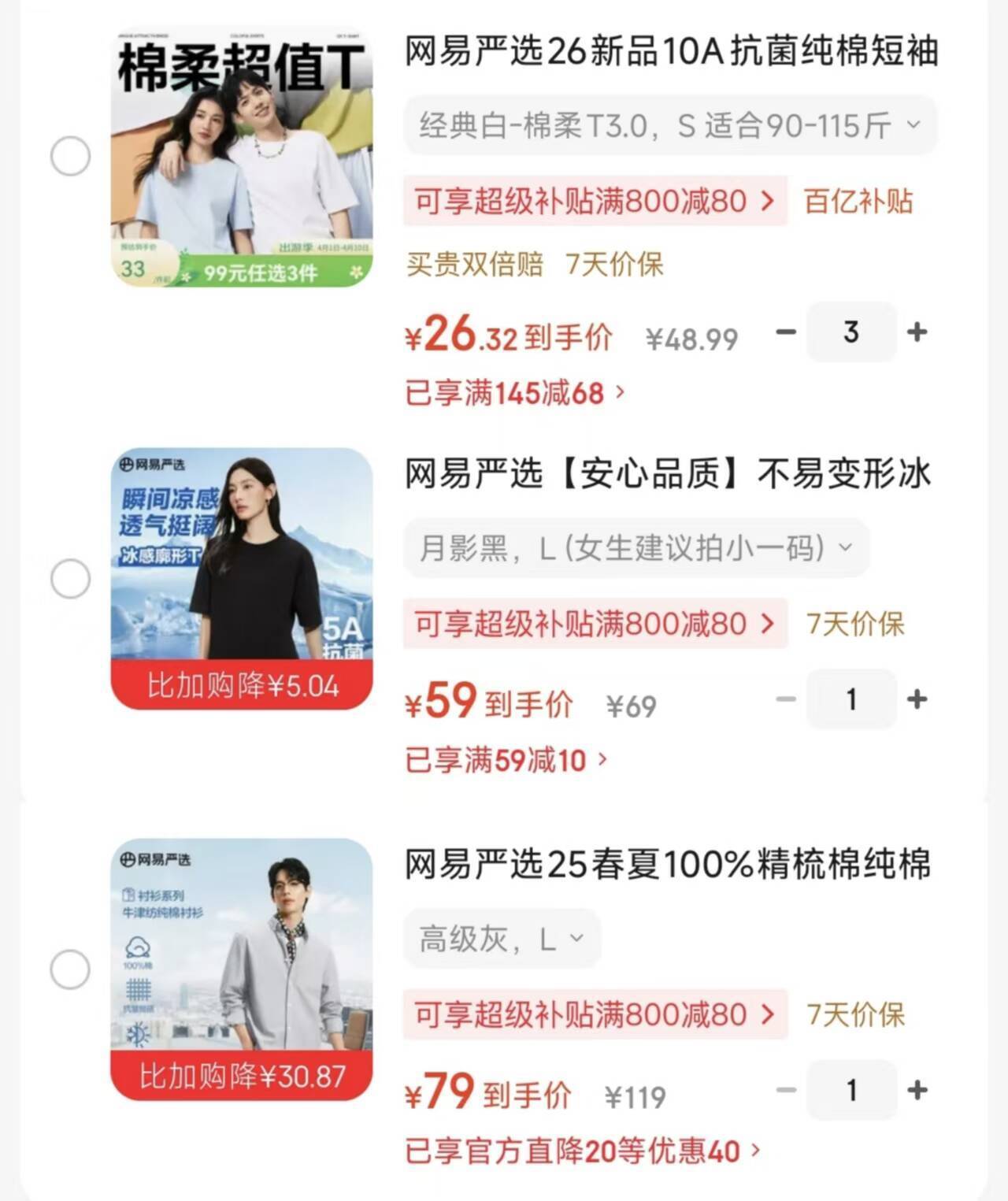The height and width of the screenshot is (1201, 1008).
Task: View the 已享满59减10 discount details
Action: [x=506, y=760]
